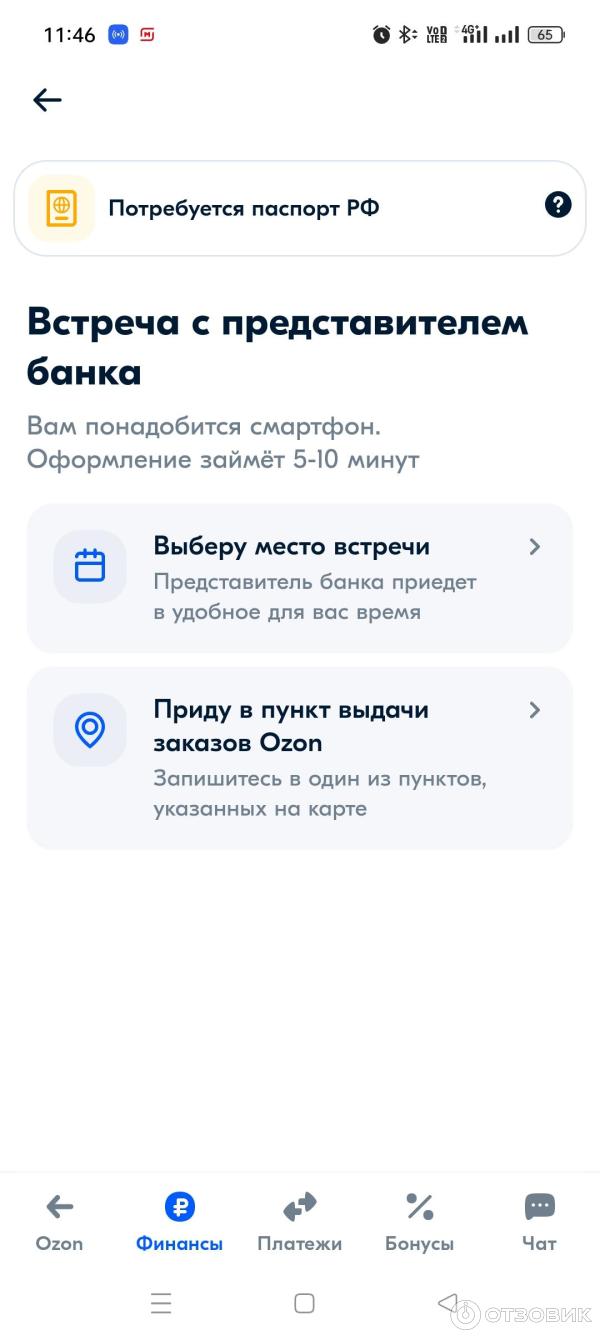Open the system recent apps menu
The image size is (600, 1340).
click(x=161, y=1303)
